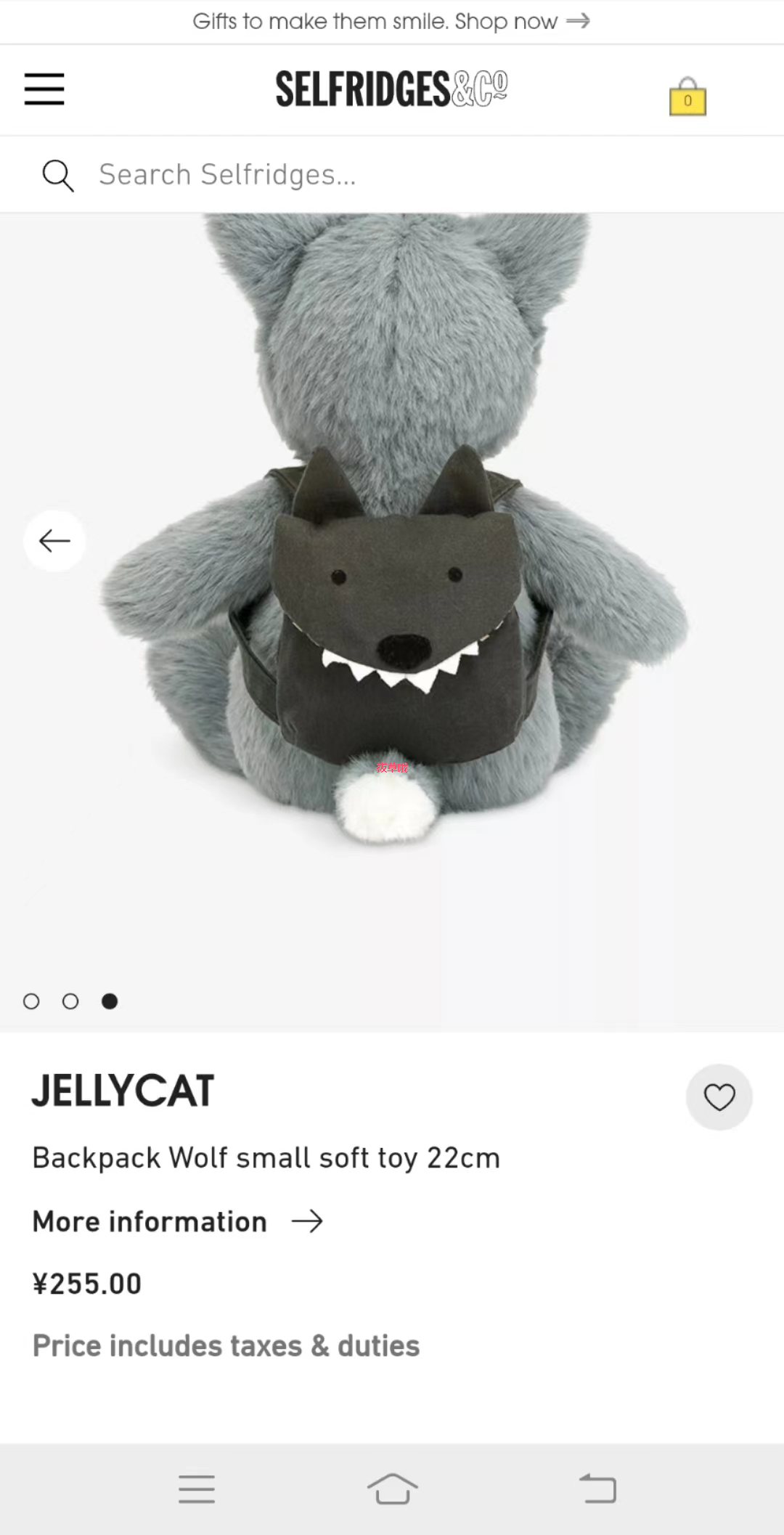Image resolution: width=784 pixels, height=1535 pixels.
Task: Jump to the first image dot
Action: [x=31, y=1001]
